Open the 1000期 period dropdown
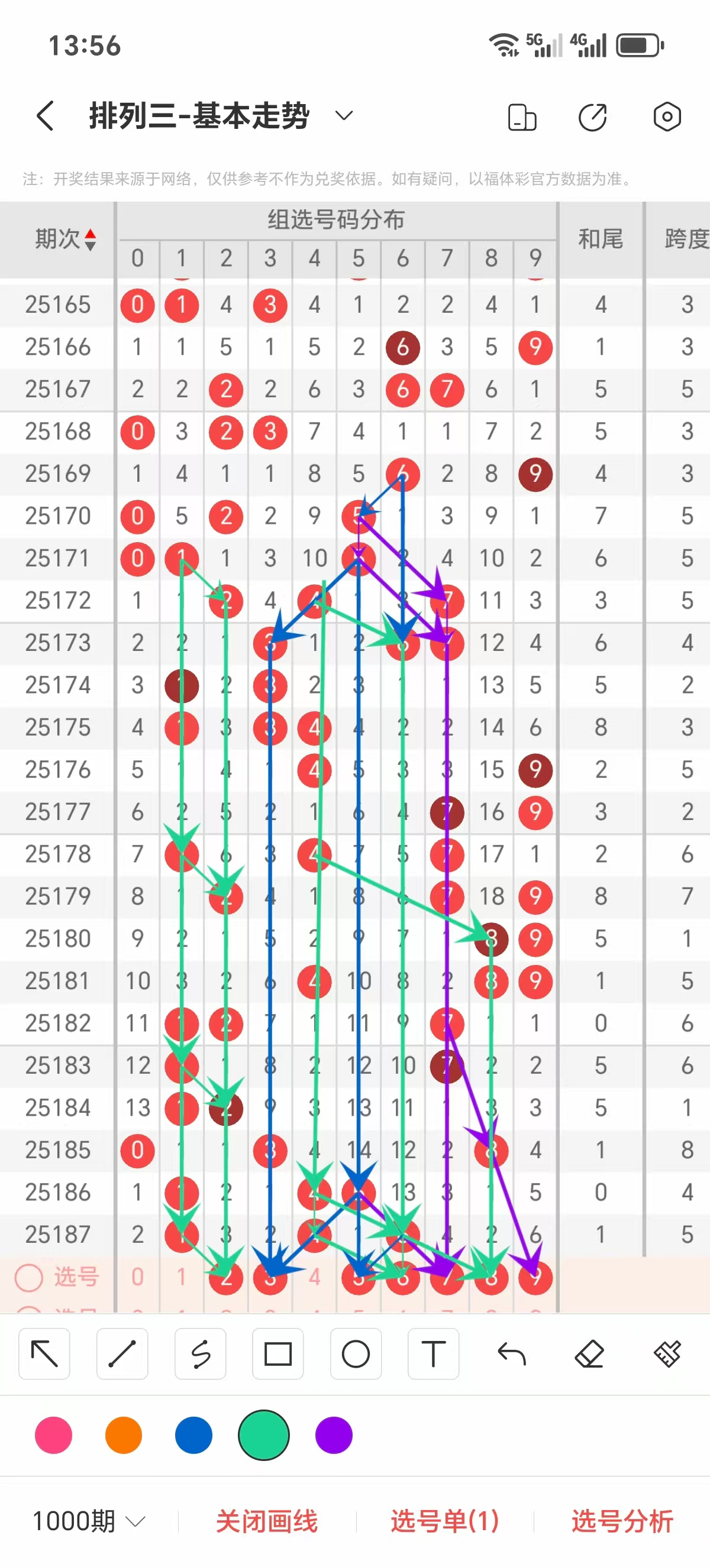 (x=88, y=1521)
